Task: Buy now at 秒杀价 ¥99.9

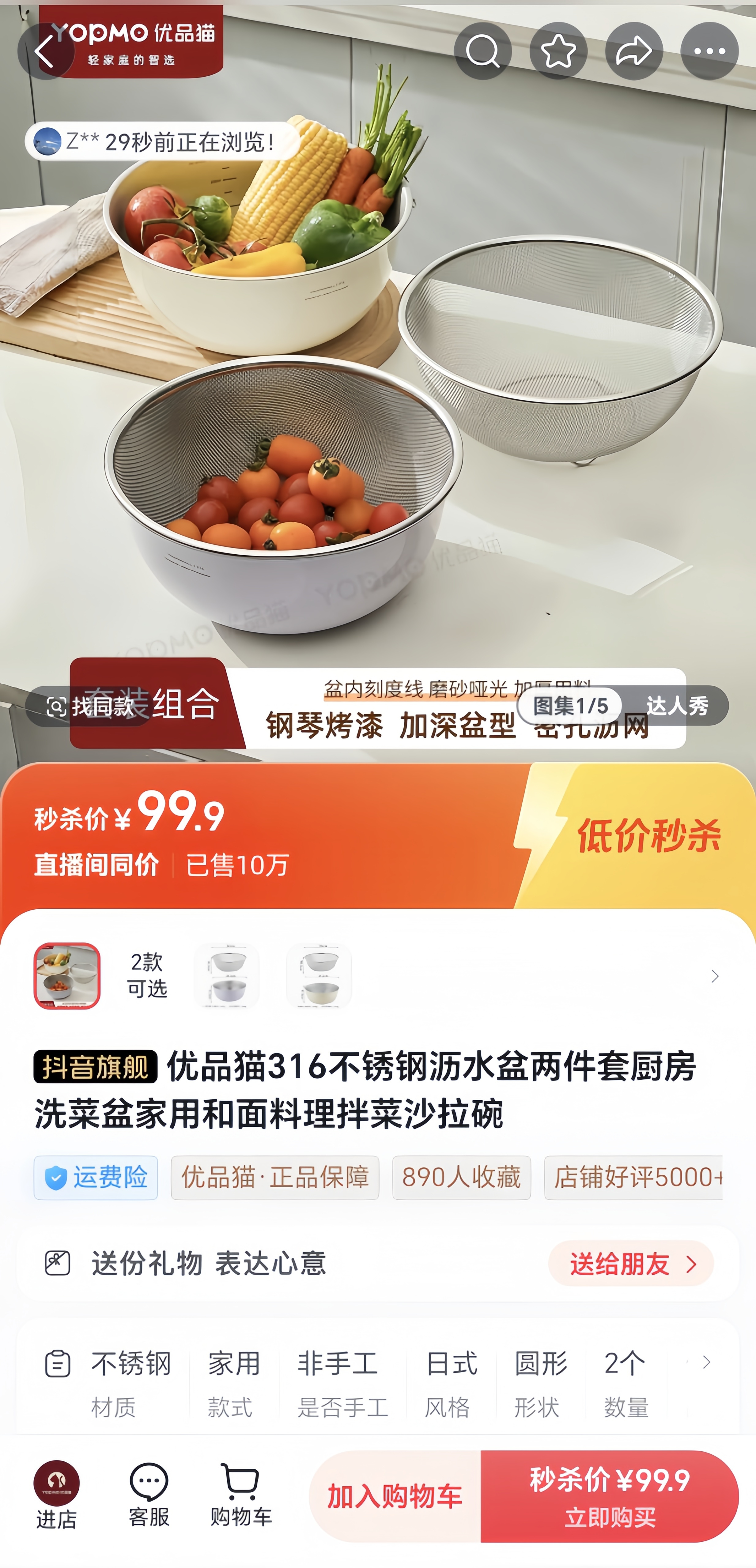Action: pyautogui.click(x=609, y=1497)
